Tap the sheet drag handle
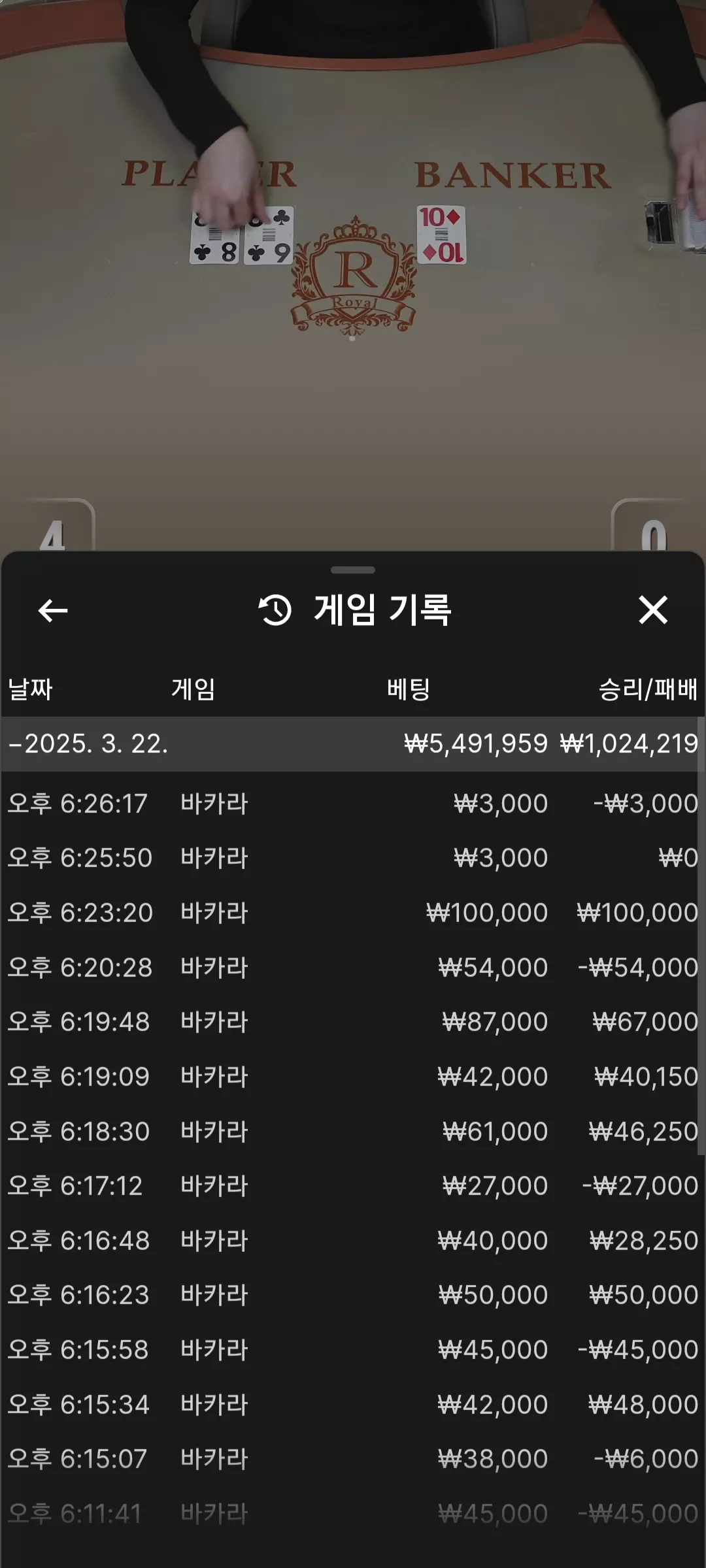 [353, 570]
